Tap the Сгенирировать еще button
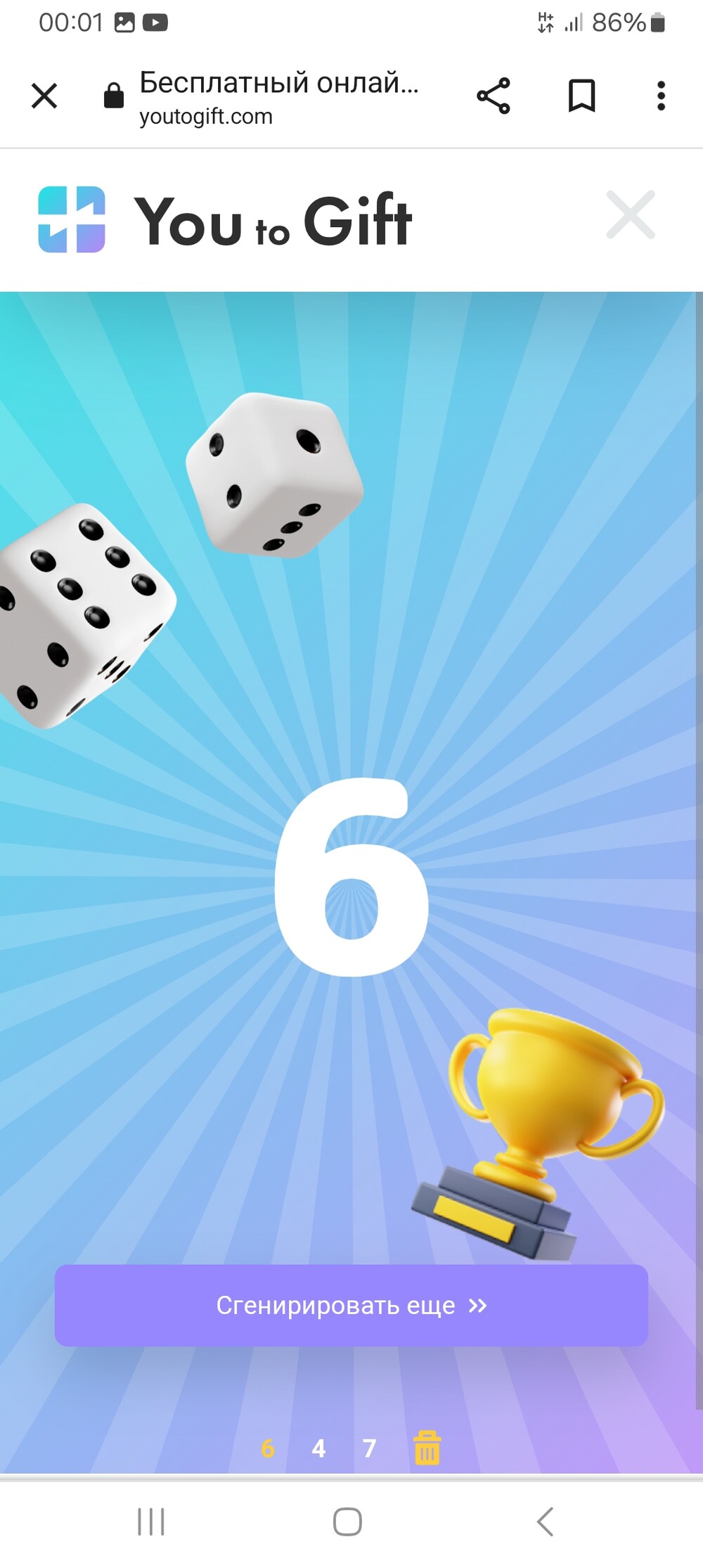 pyautogui.click(x=351, y=1306)
